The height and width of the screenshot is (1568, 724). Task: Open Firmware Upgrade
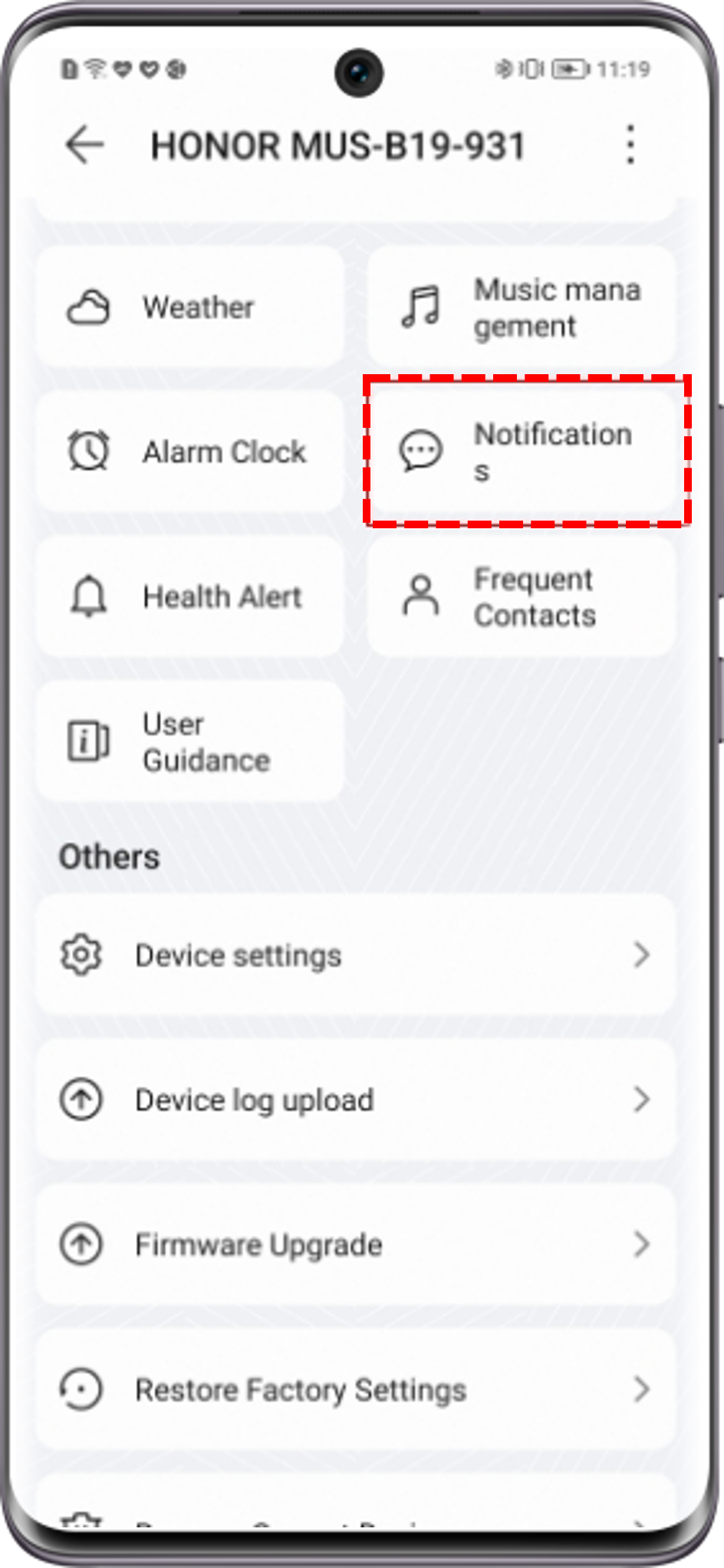pos(355,1244)
